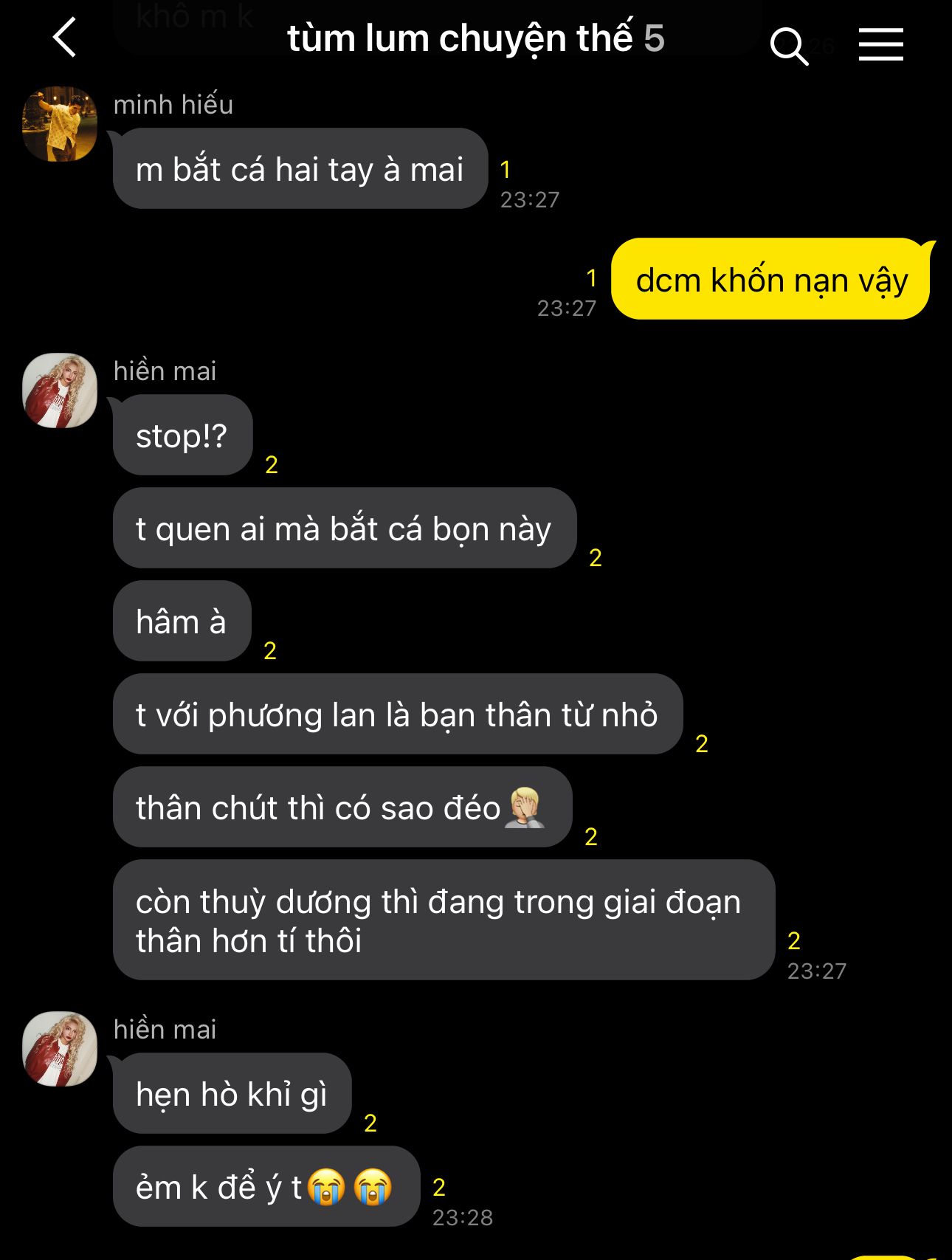Open minh hiếu's profile picture
The height and width of the screenshot is (1260, 952).
(60, 124)
